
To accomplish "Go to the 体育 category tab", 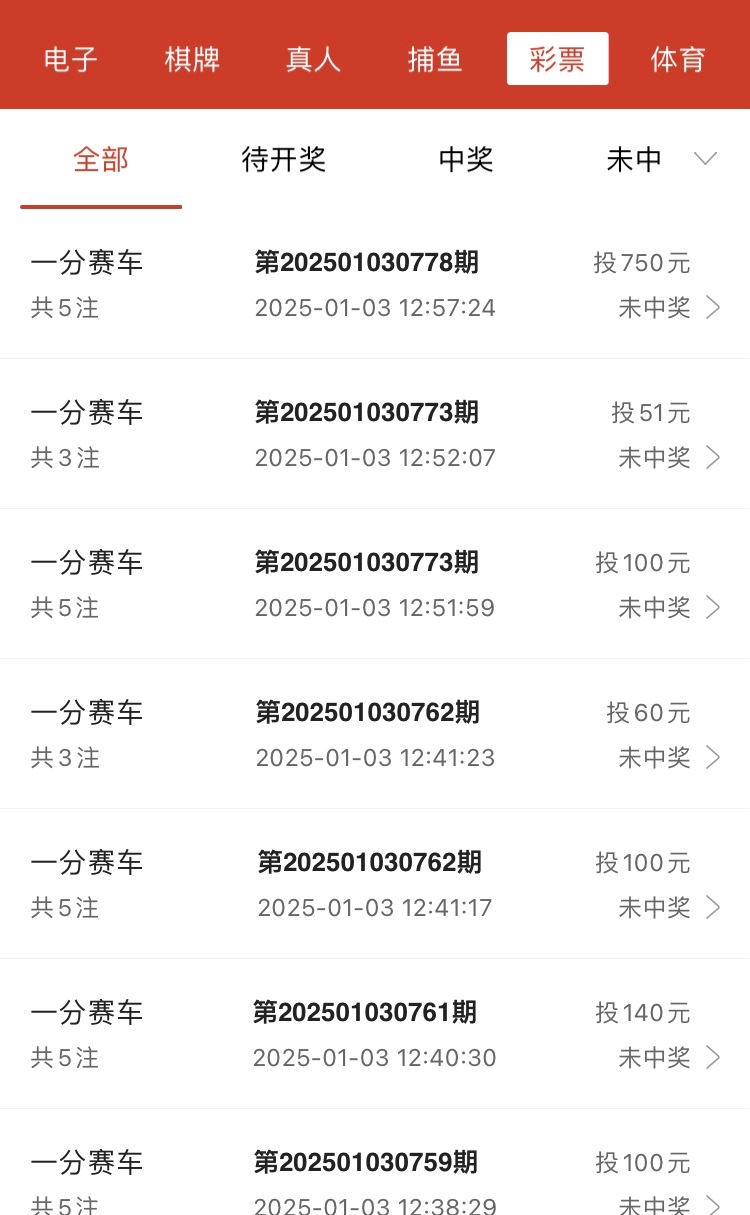I will (678, 59).
